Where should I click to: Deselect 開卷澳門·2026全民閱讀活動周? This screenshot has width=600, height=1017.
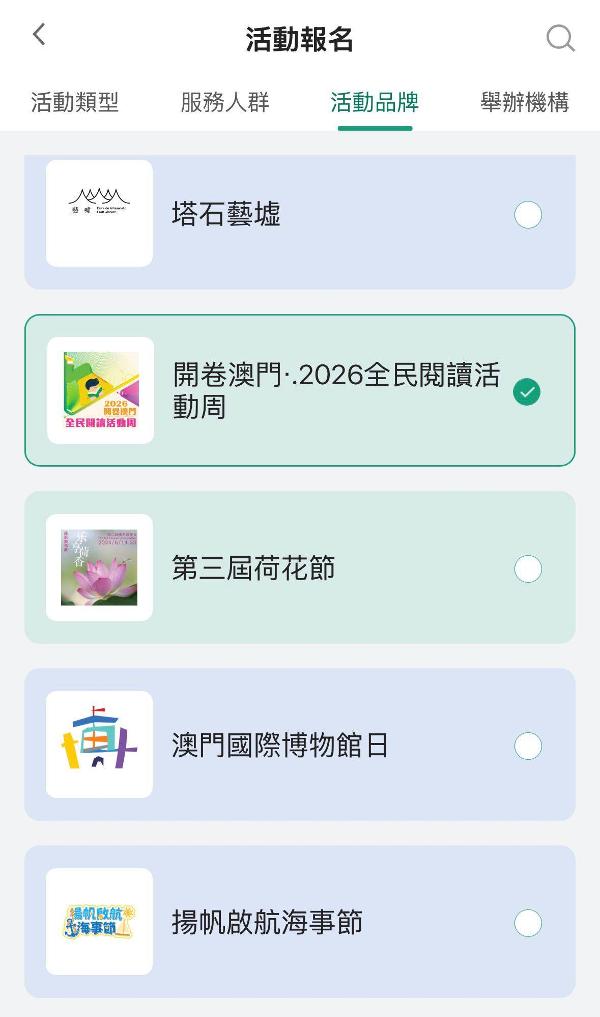pyautogui.click(x=526, y=392)
